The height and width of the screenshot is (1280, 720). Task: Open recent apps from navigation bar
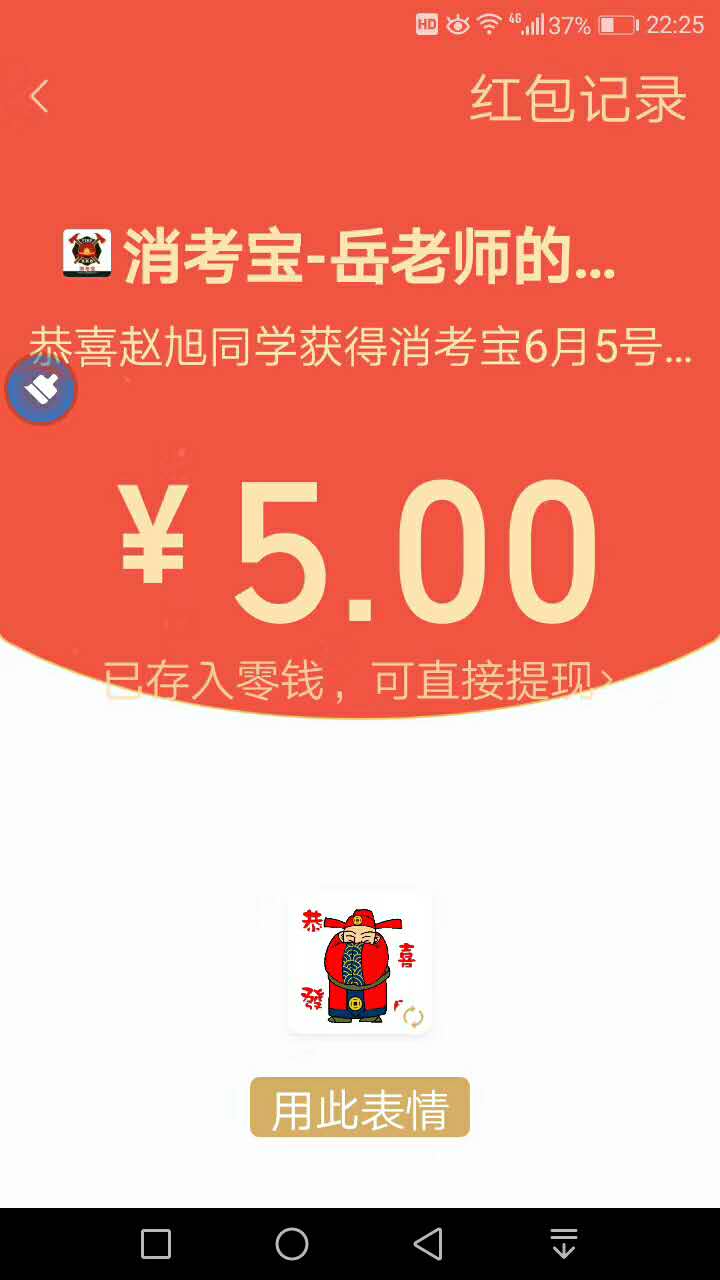pos(156,1244)
